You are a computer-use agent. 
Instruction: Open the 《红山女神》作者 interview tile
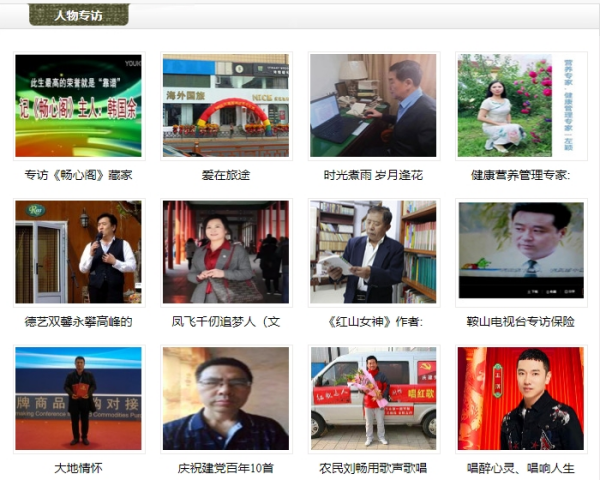coord(372,252)
